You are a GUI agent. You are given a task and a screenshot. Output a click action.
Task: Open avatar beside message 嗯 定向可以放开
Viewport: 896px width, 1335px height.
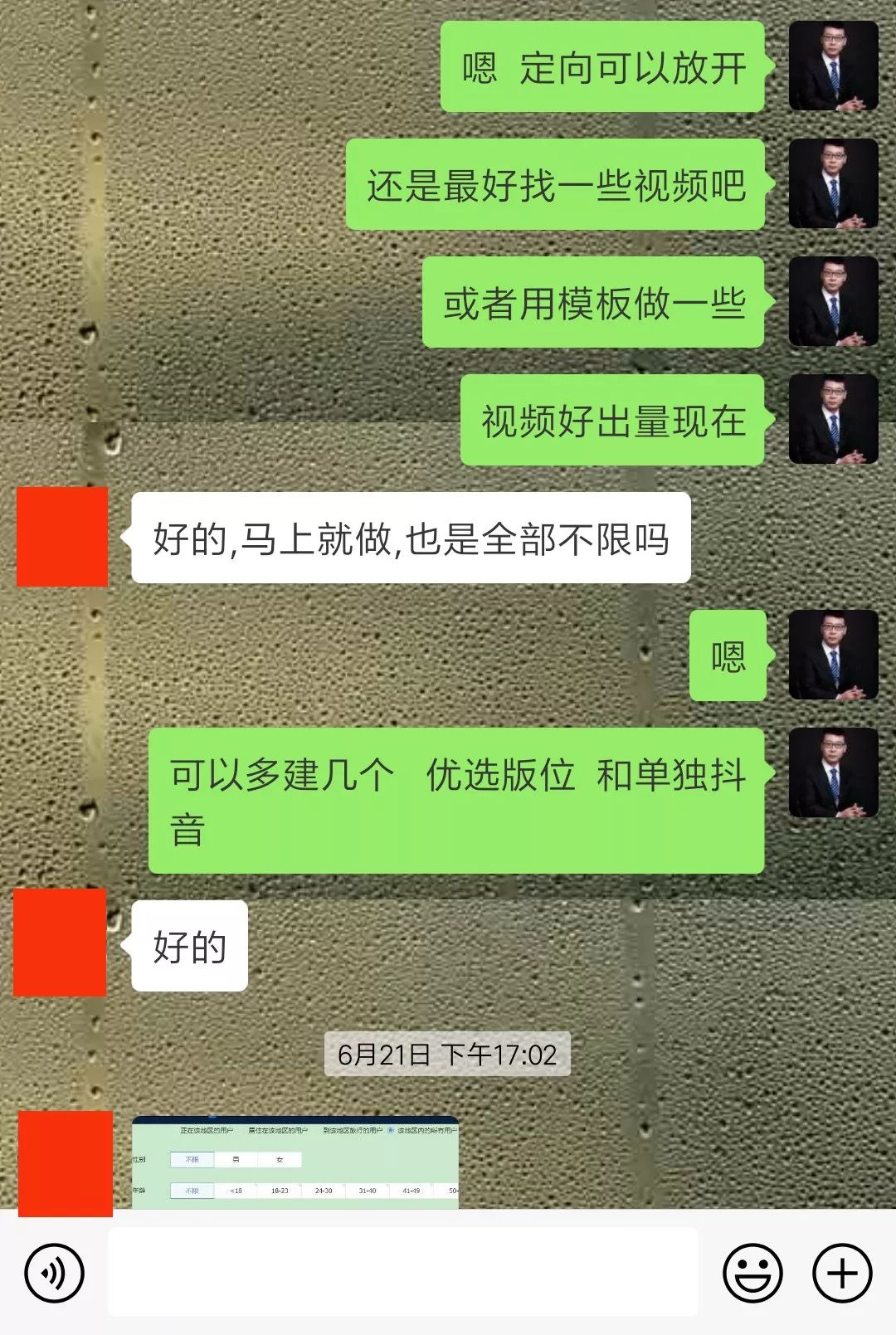coord(833,66)
